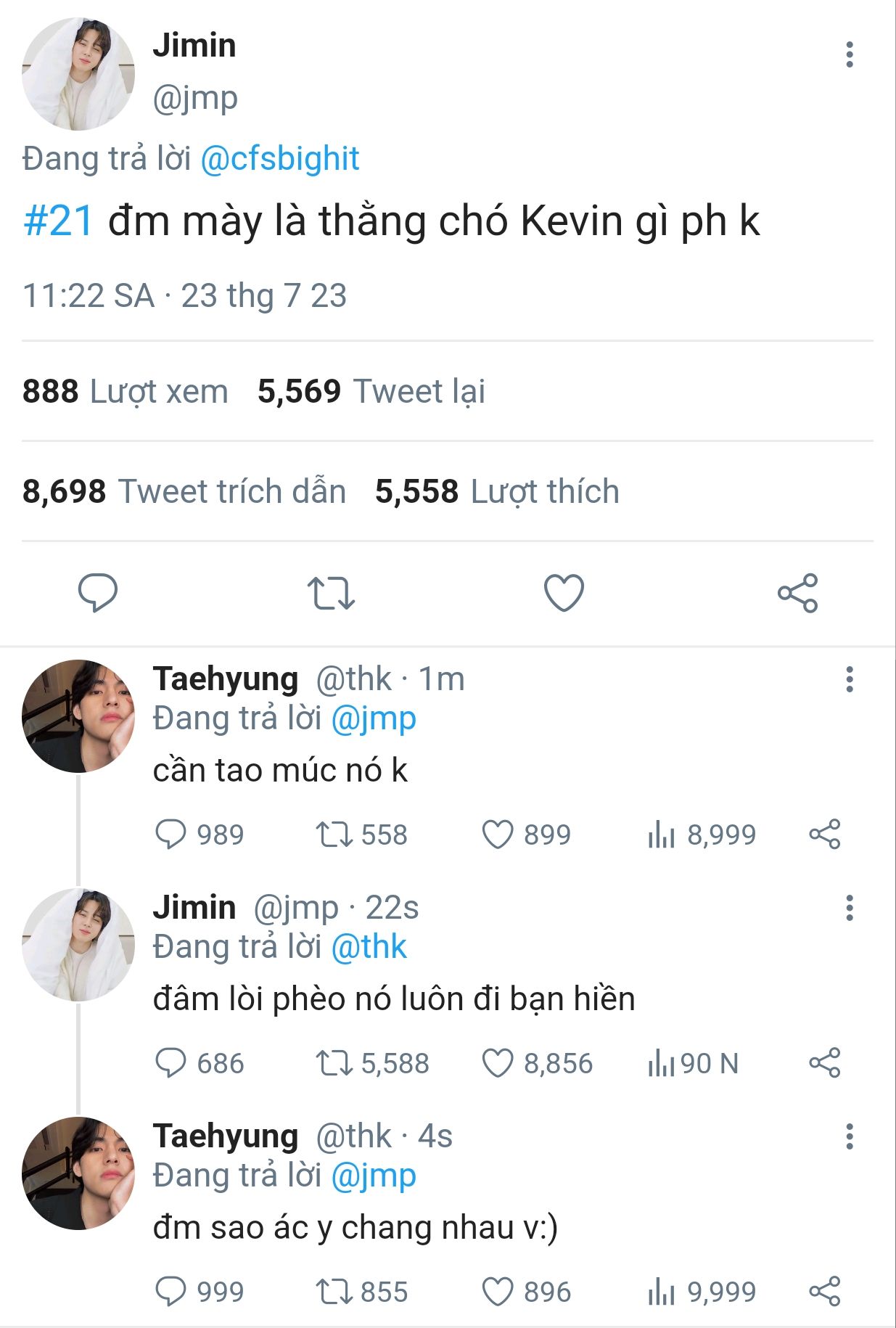This screenshot has height=1328, width=896.
Task: Open overflow menu on Taehyung's 4s reply
Action: tap(849, 1136)
